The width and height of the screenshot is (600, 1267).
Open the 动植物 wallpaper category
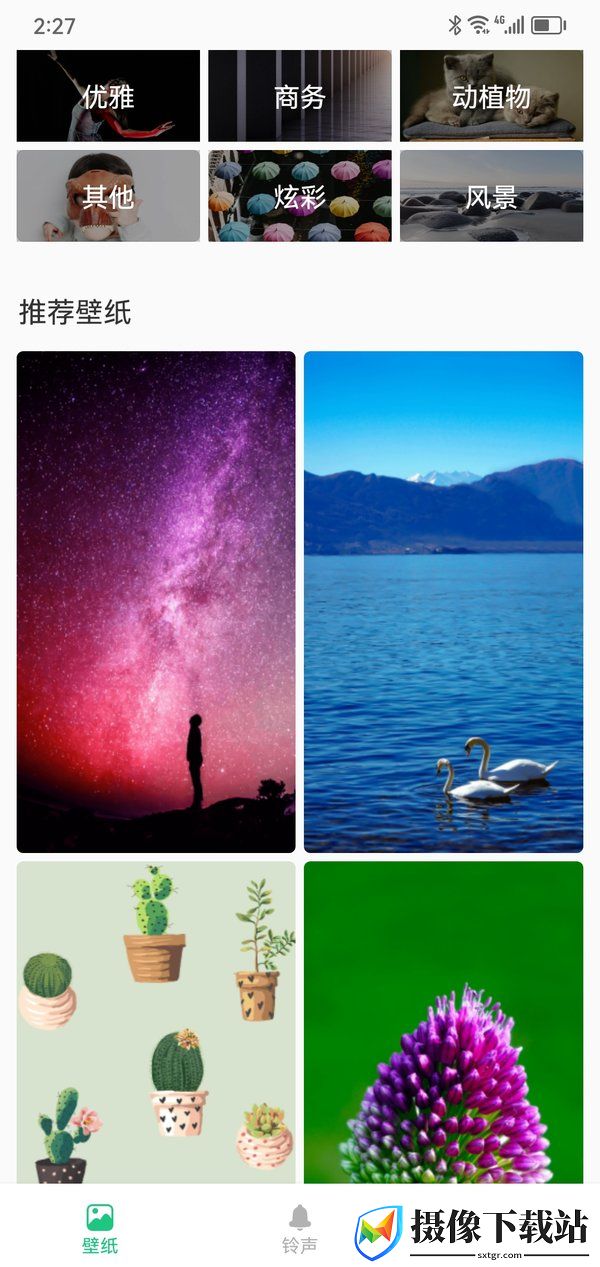(x=491, y=96)
